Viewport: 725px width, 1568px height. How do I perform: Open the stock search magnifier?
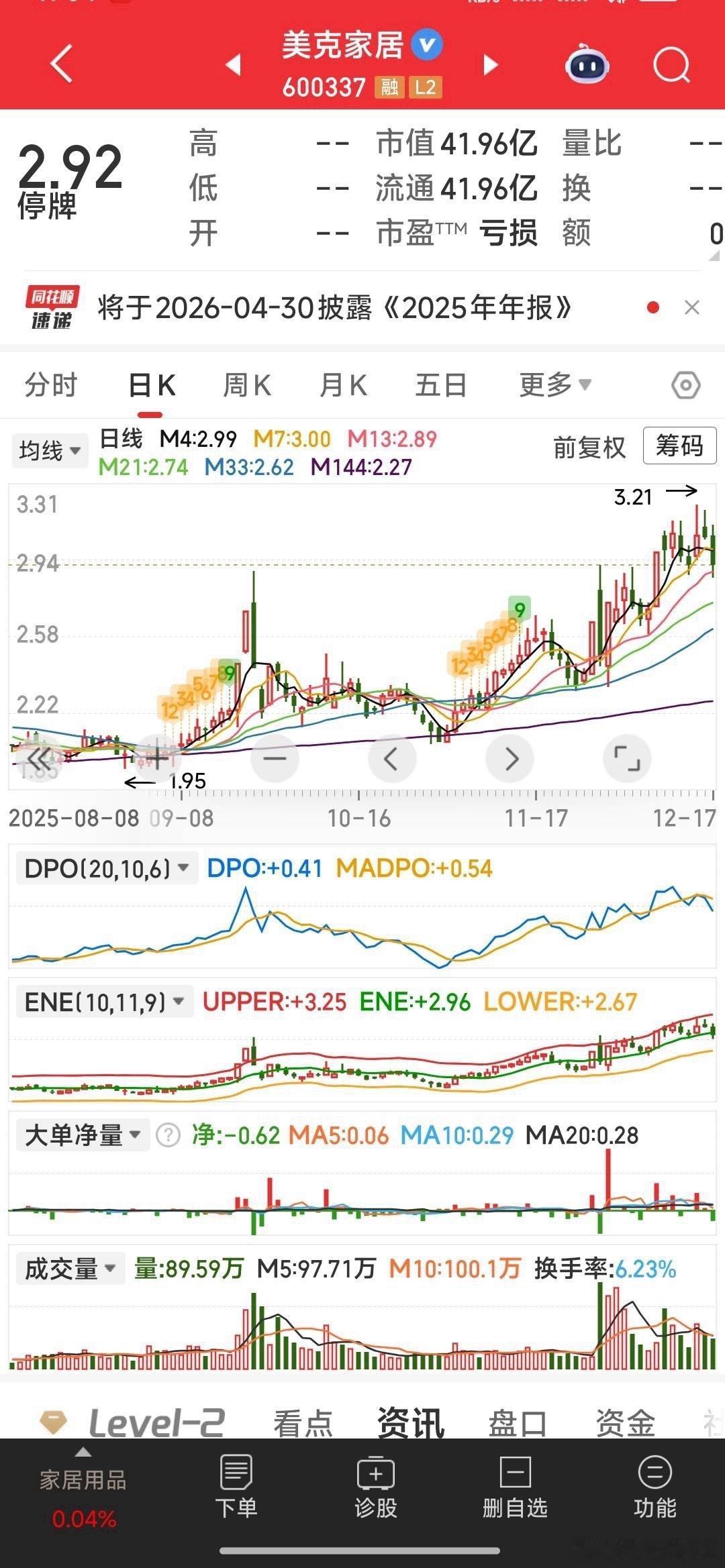[x=671, y=65]
